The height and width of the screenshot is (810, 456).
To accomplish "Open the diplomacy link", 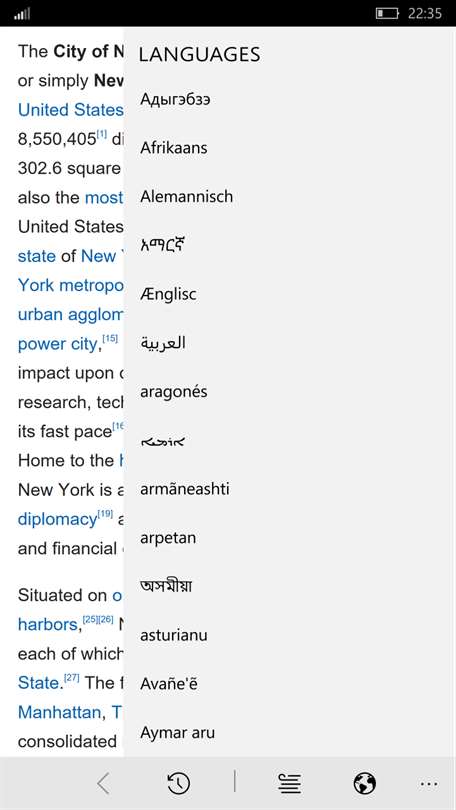I will point(57,519).
